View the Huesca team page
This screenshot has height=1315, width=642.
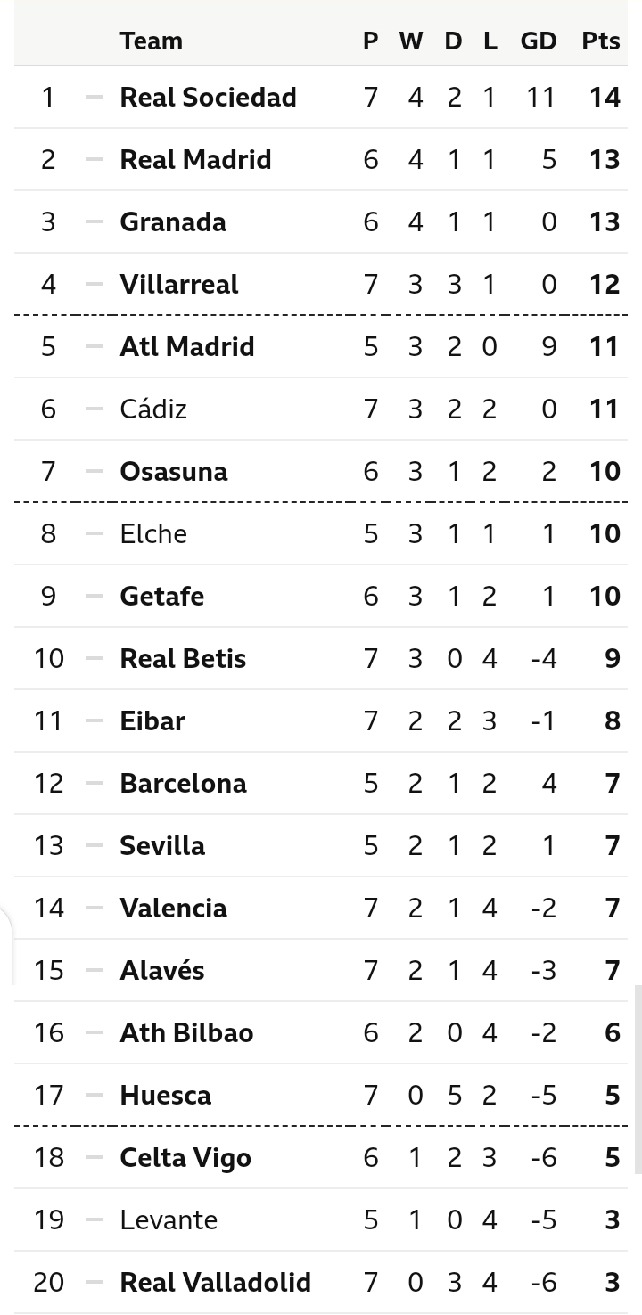(x=166, y=1095)
